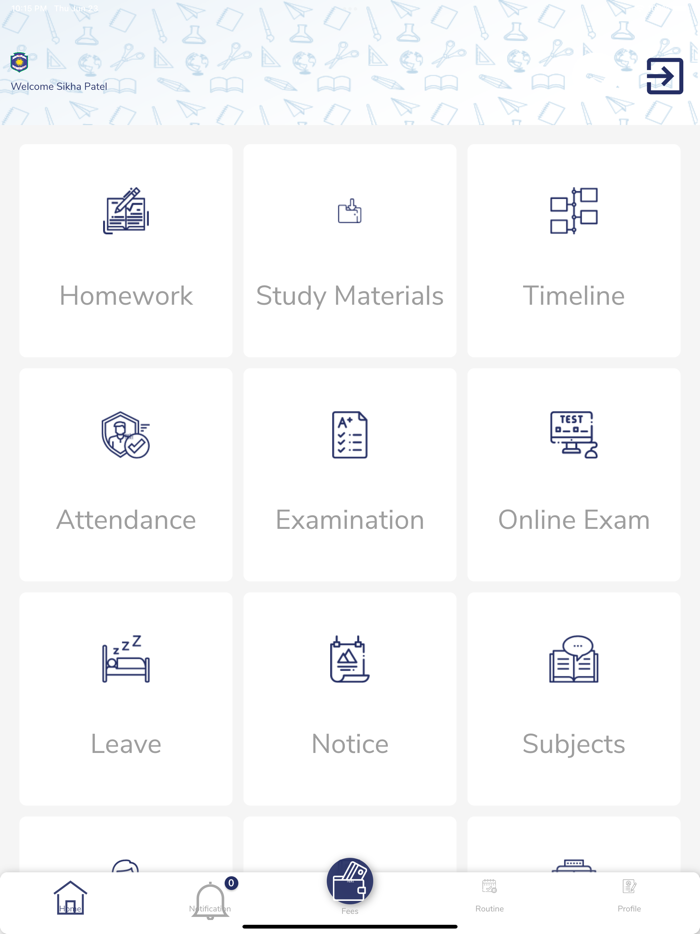Check the Attendance card
This screenshot has width=700, height=934.
click(x=126, y=475)
